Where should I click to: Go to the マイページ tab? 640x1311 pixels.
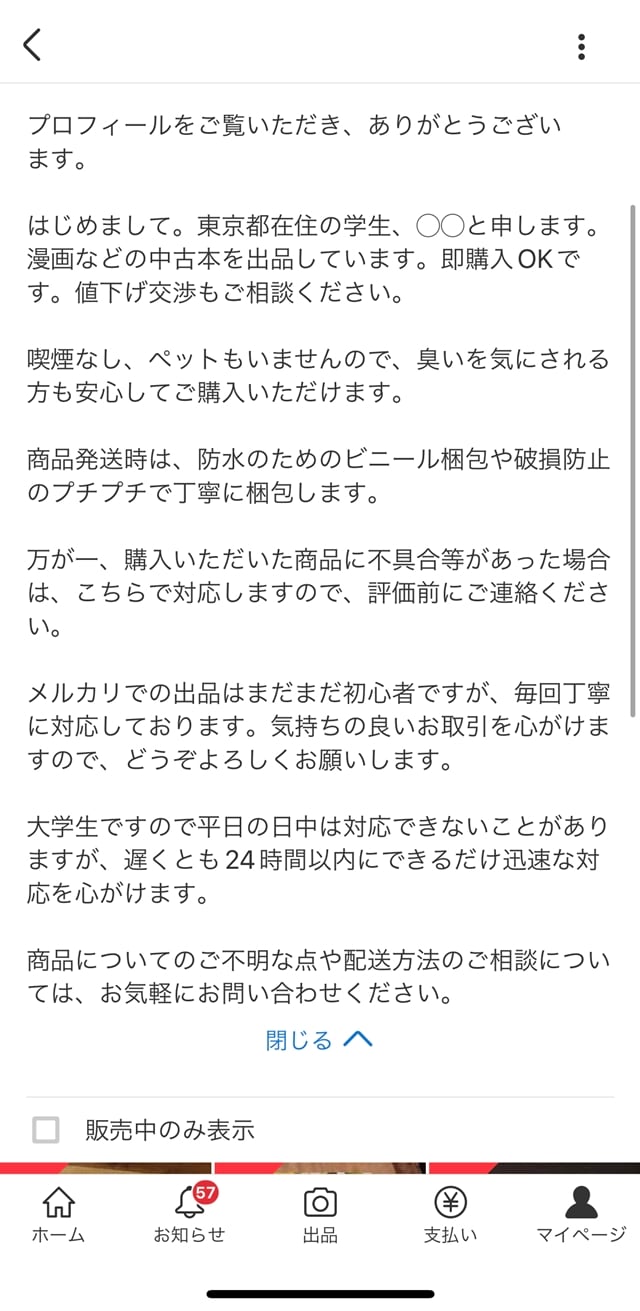click(581, 1214)
